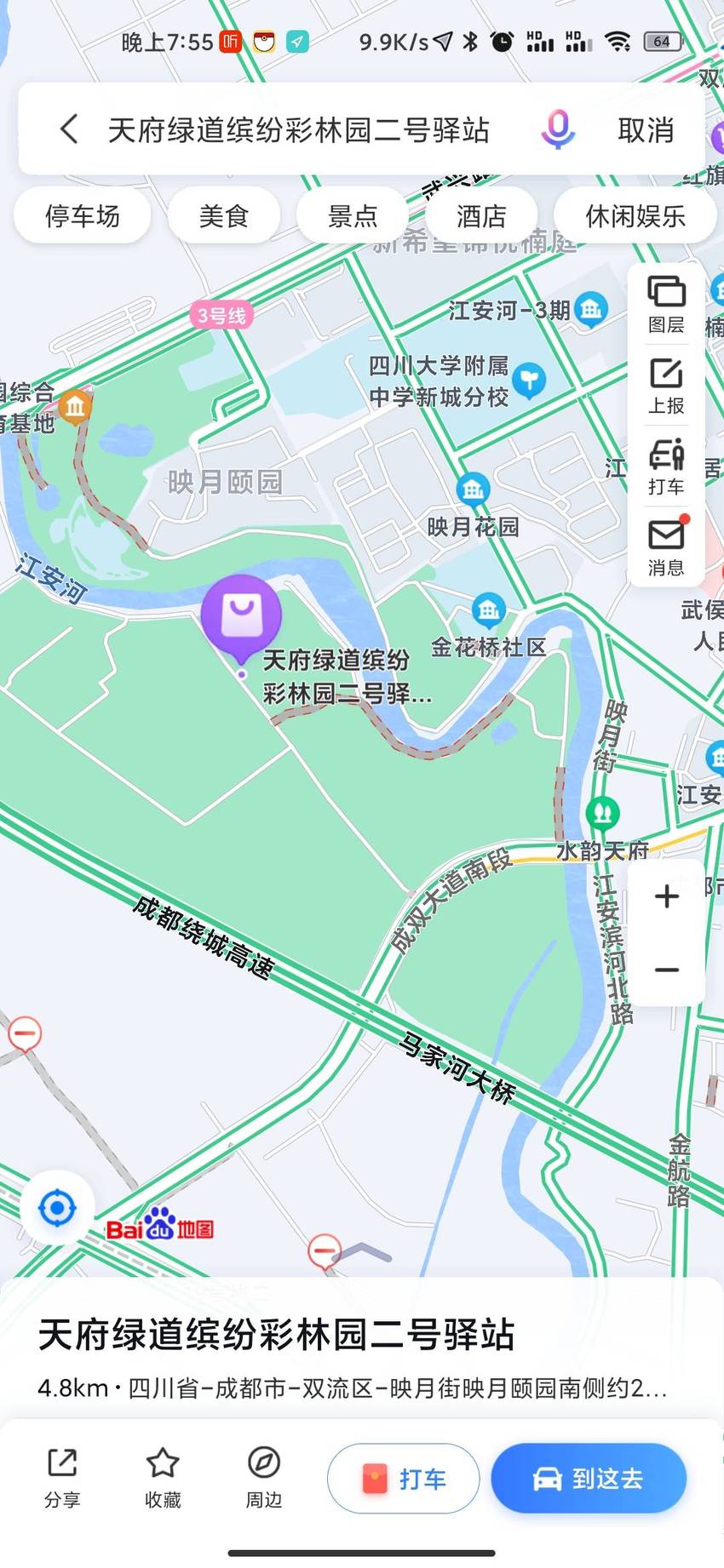Select the 景点 chip
This screenshot has height=1568, width=724.
[353, 216]
